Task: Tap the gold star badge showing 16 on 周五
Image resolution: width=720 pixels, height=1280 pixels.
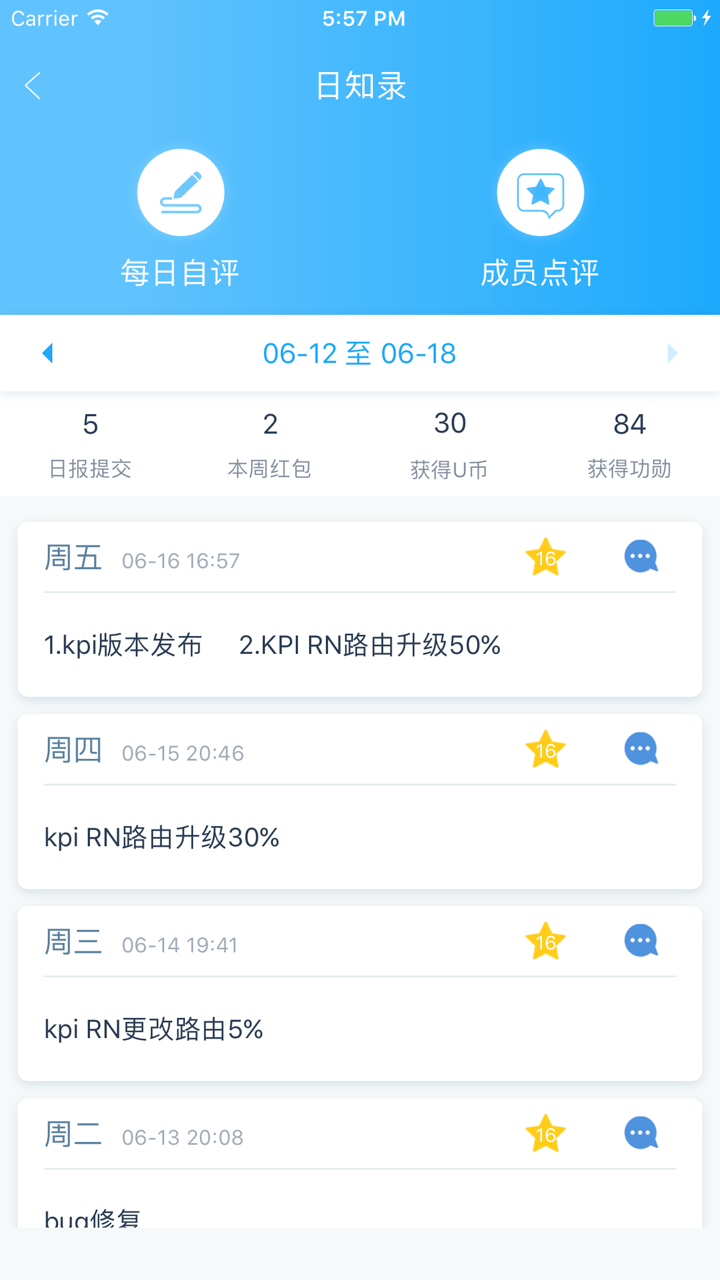Action: coord(545,556)
